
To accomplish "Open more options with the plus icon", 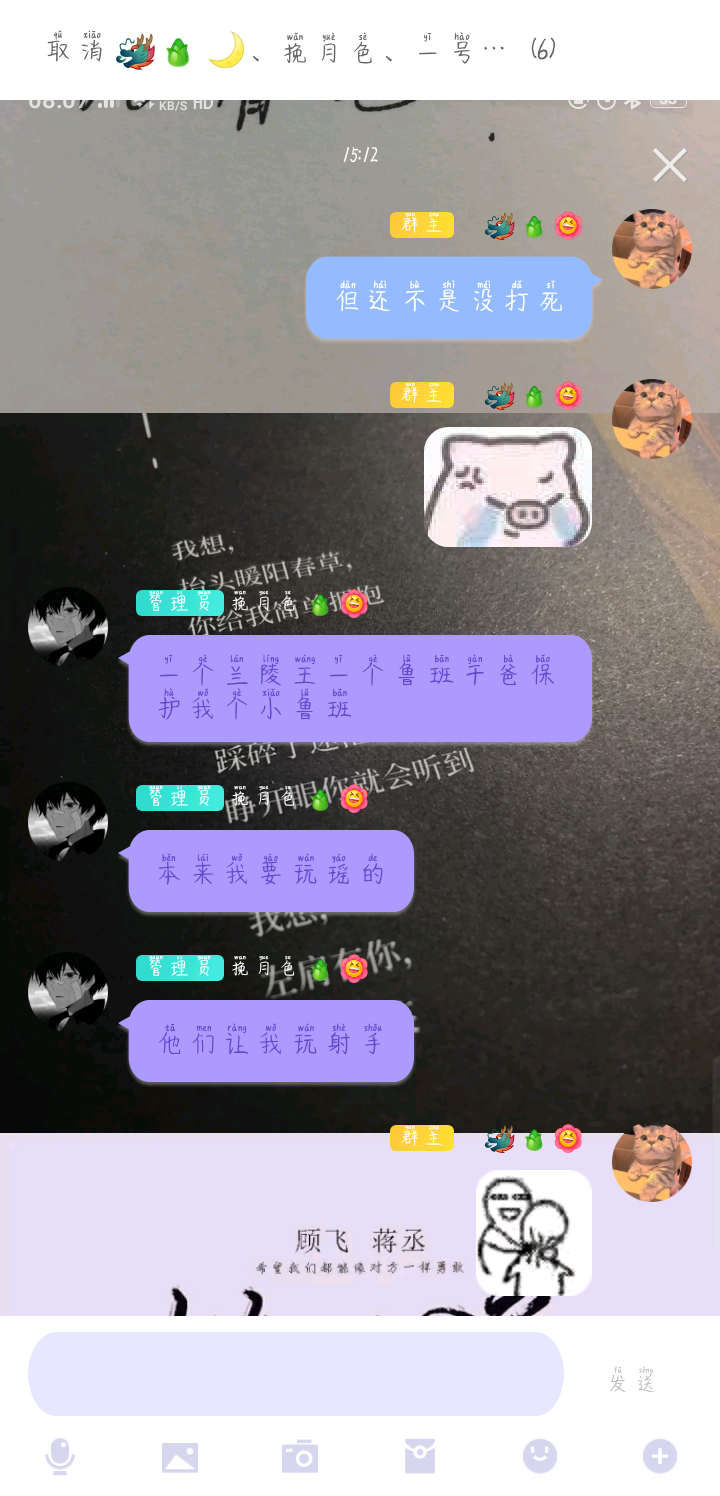I will click(x=660, y=1456).
